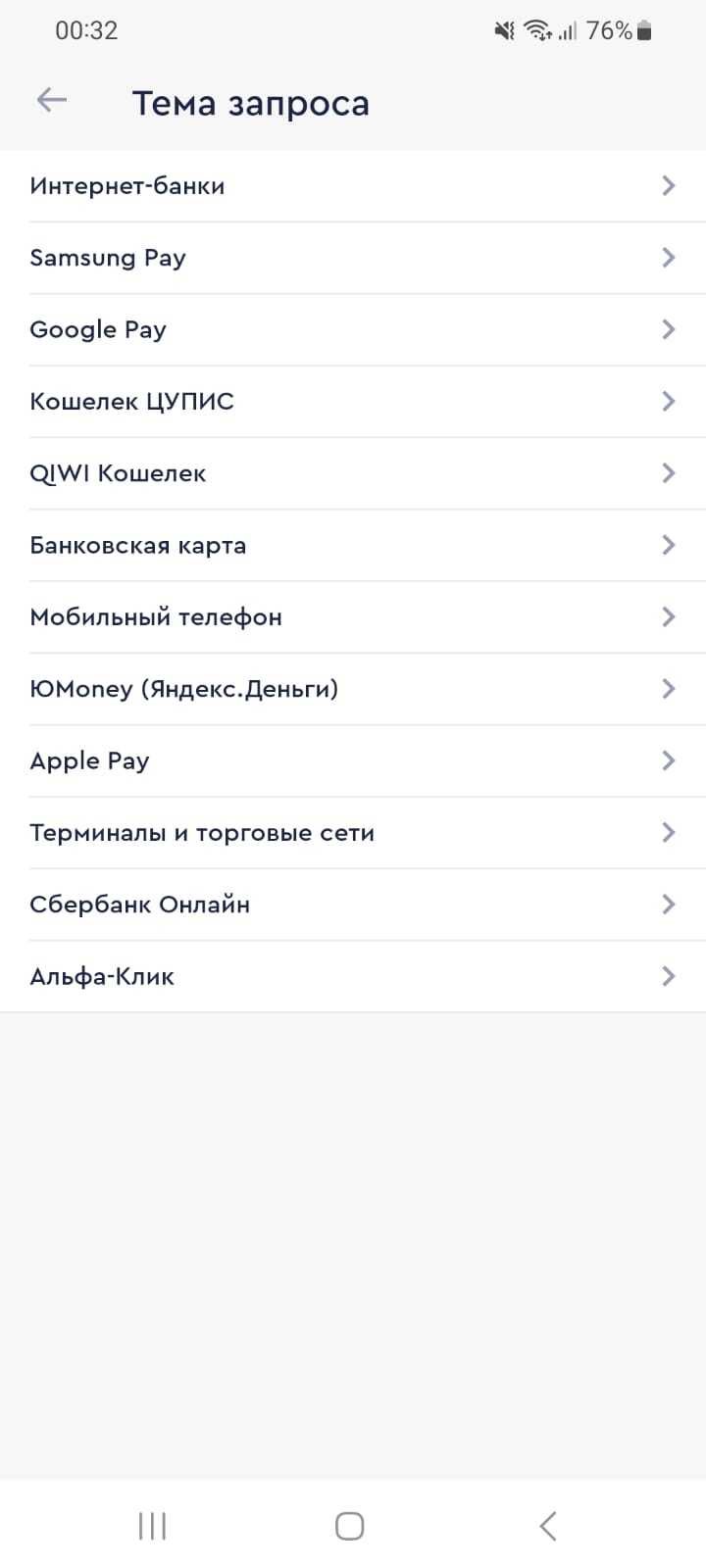Open Кошелек ЦУПИС topic
Viewport: 706px width, 1568px height.
(353, 402)
